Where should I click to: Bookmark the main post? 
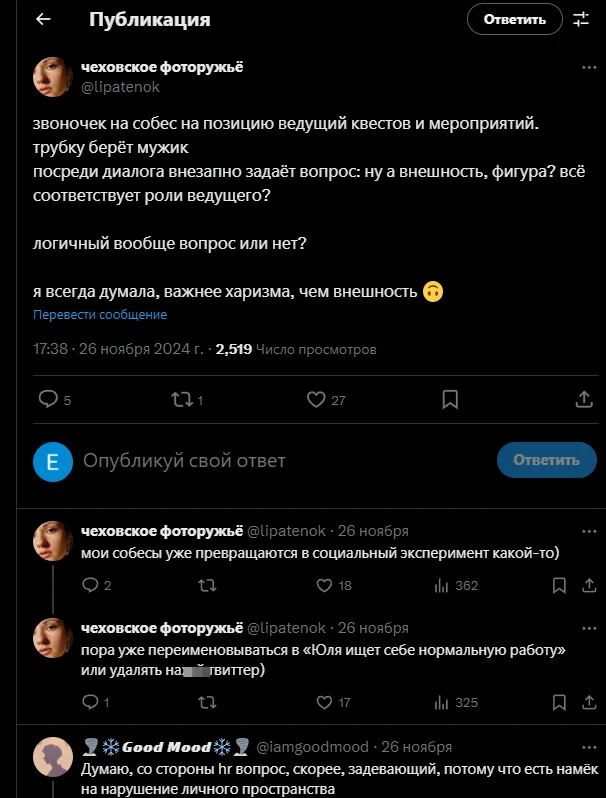451,400
